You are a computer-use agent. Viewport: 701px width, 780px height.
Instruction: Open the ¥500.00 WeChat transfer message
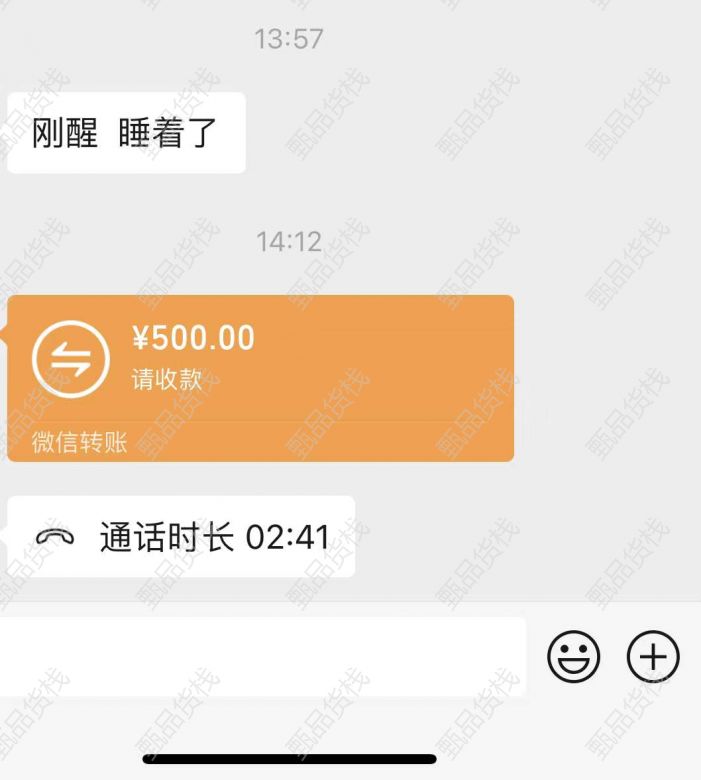260,378
